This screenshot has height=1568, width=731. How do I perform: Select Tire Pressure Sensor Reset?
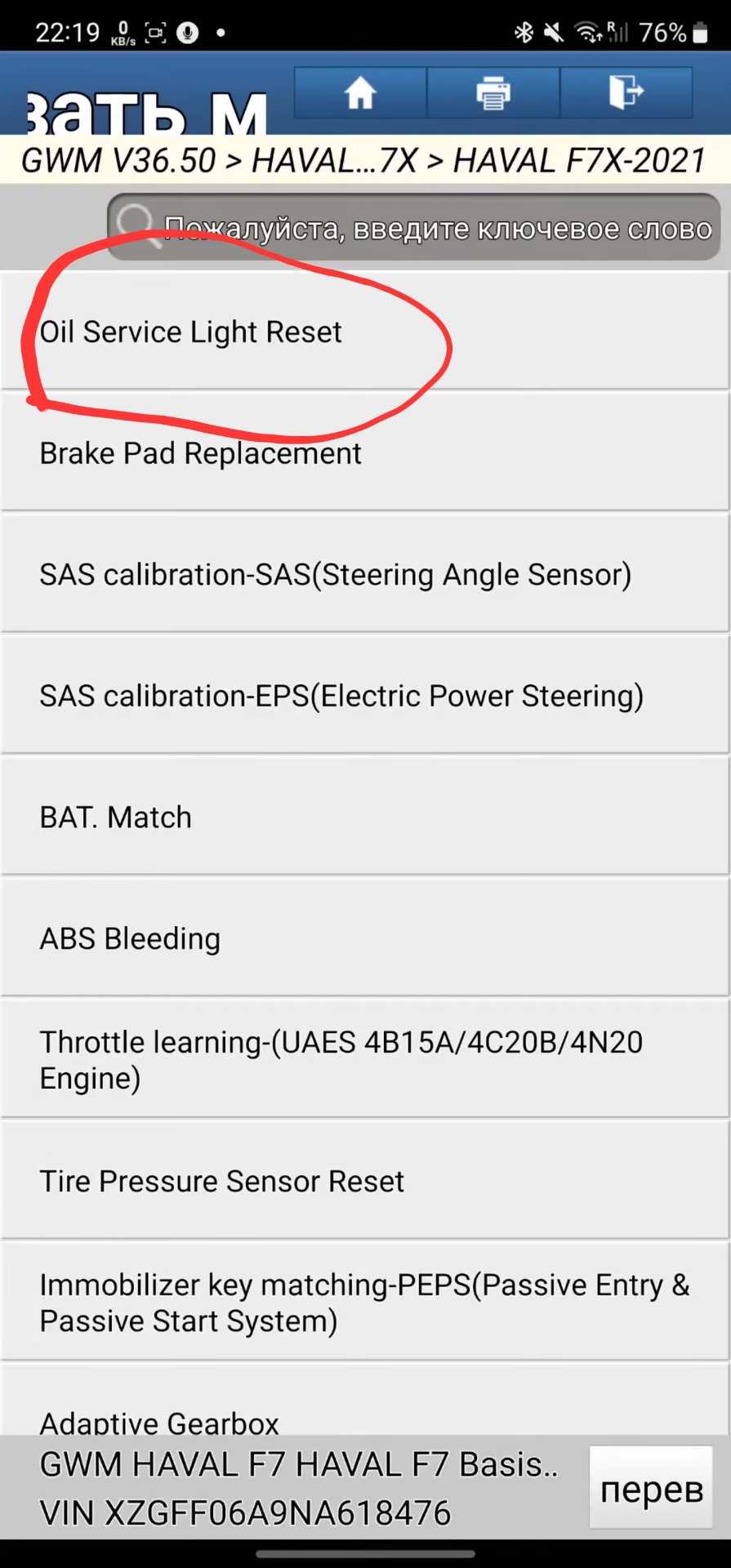(x=364, y=1181)
